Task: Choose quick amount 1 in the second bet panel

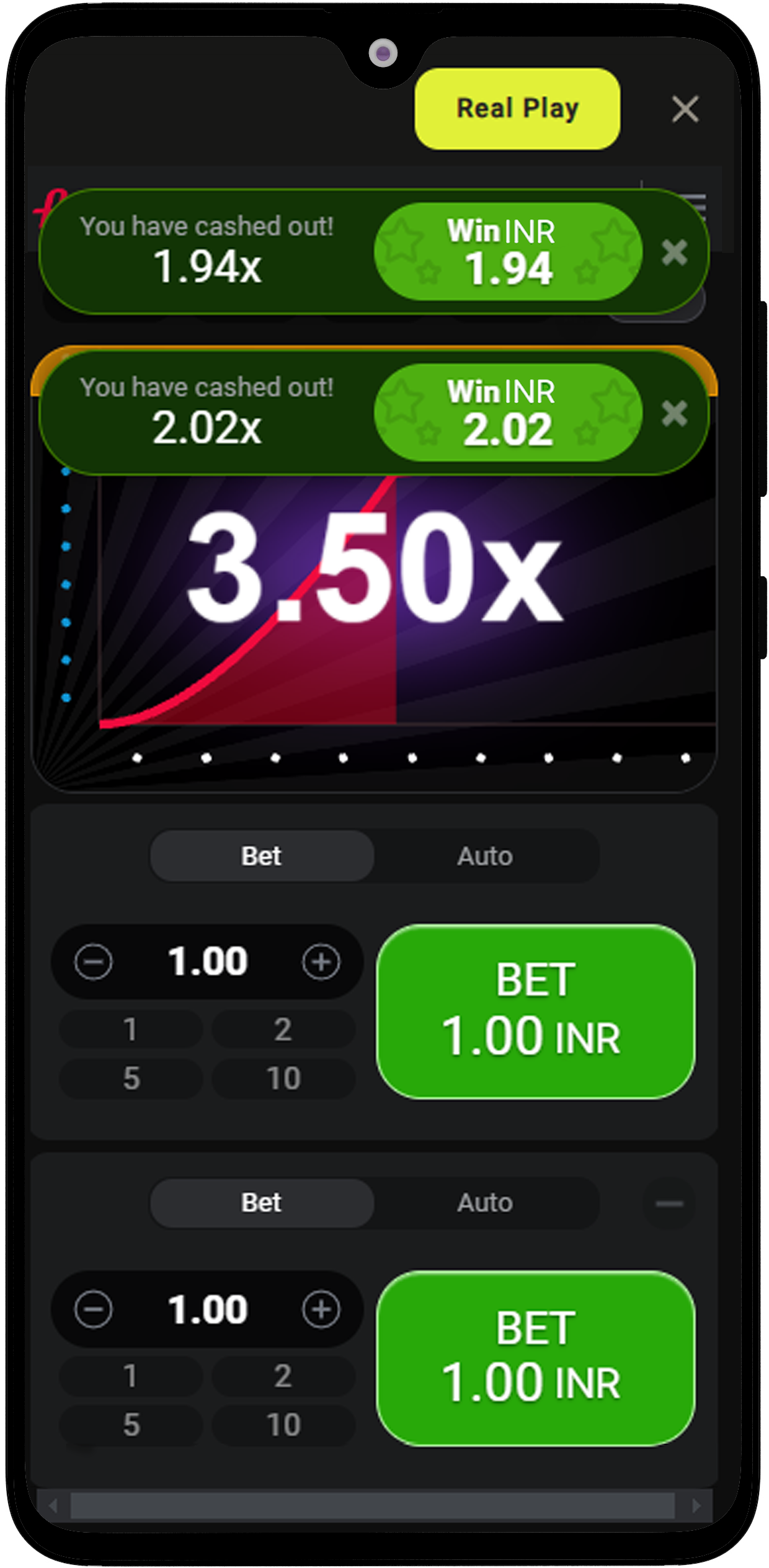Action: [x=131, y=1376]
